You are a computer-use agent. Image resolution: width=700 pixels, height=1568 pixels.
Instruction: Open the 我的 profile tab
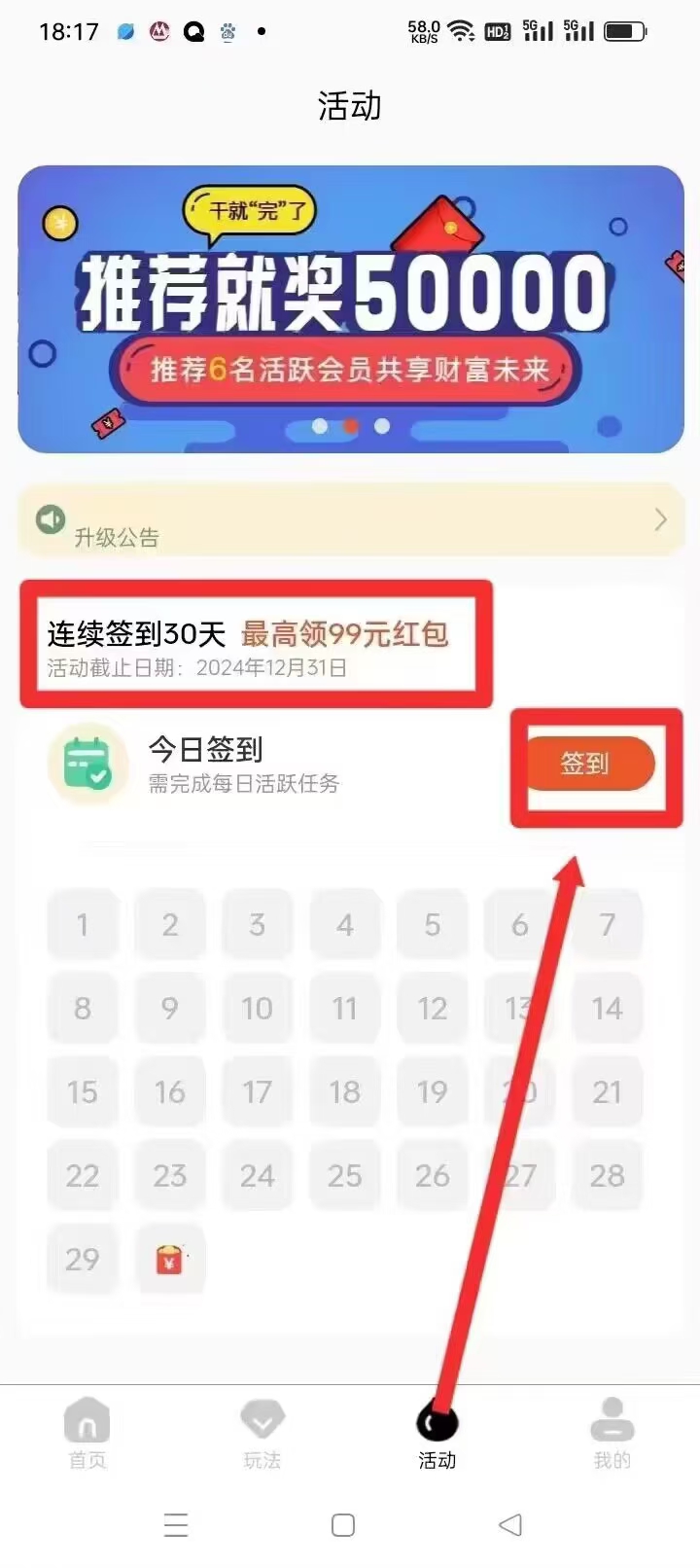point(612,1433)
